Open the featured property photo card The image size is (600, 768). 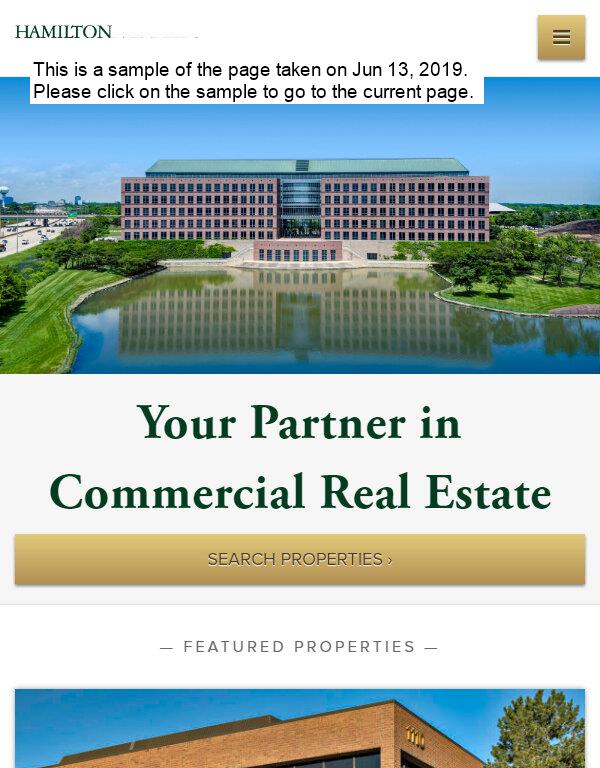[300, 728]
